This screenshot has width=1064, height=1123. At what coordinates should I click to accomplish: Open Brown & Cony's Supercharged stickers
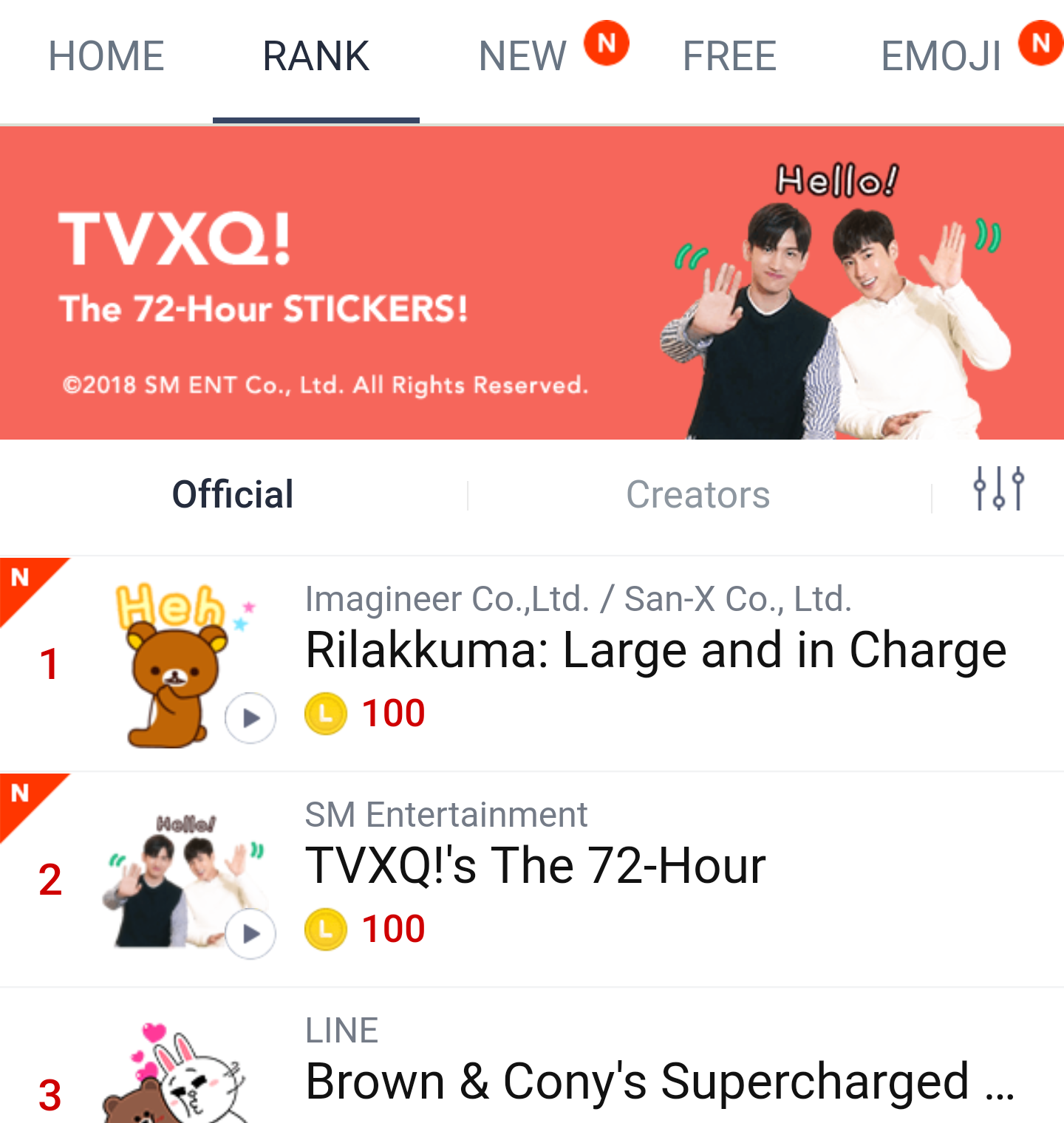pyautogui.click(x=635, y=1081)
